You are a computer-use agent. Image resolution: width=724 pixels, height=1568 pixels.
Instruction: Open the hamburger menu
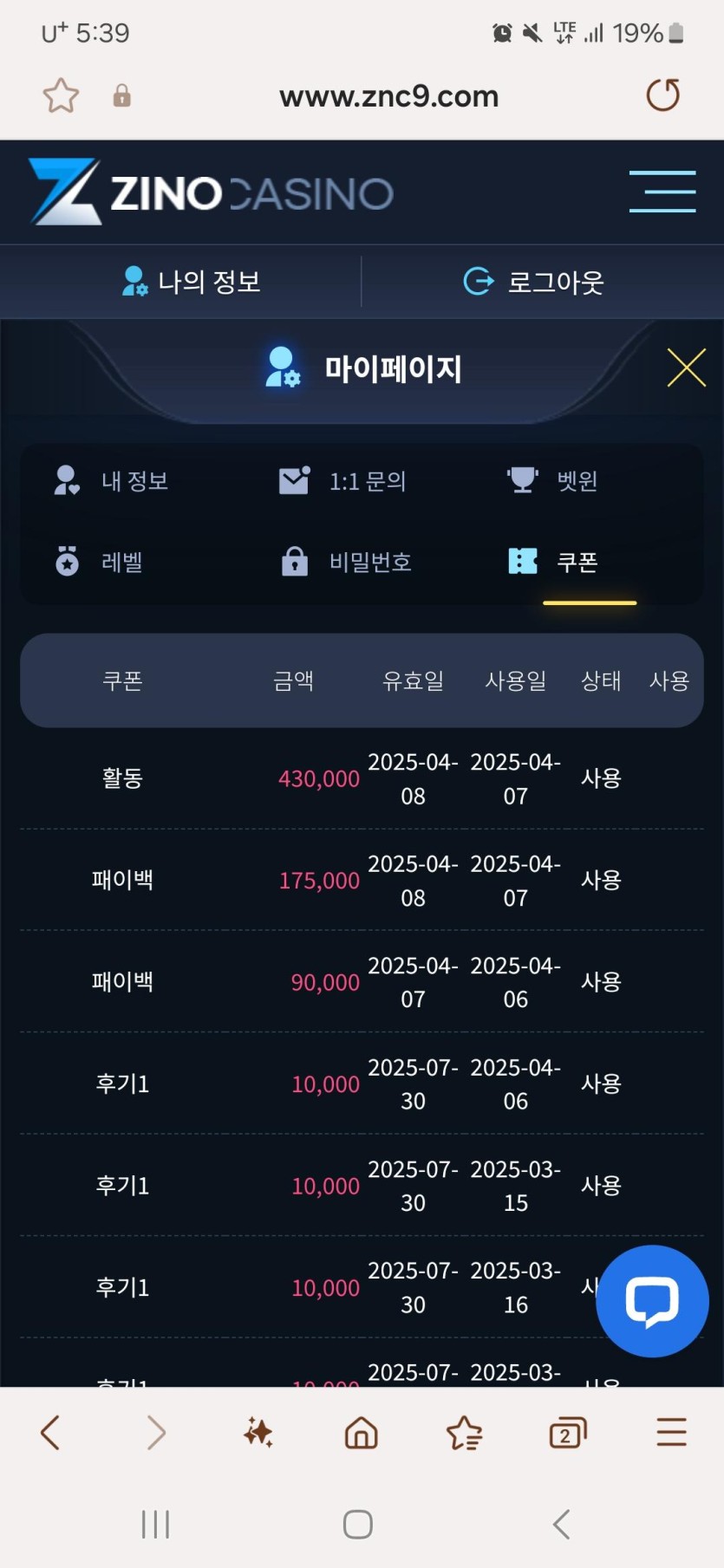pos(662,192)
